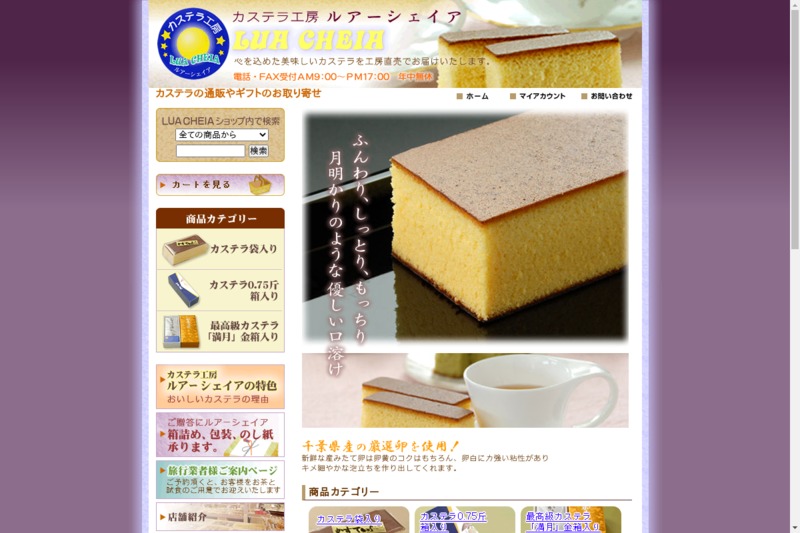This screenshot has width=800, height=533.
Task: Focus the shop search text field
Action: (x=210, y=151)
